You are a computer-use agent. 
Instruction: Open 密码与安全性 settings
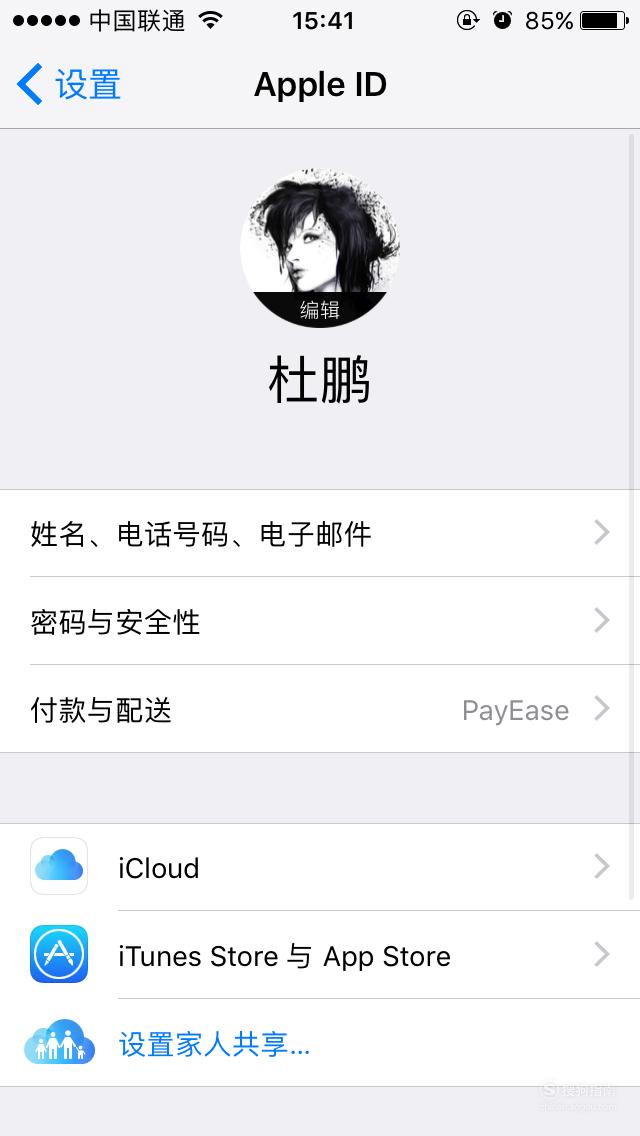[320, 622]
